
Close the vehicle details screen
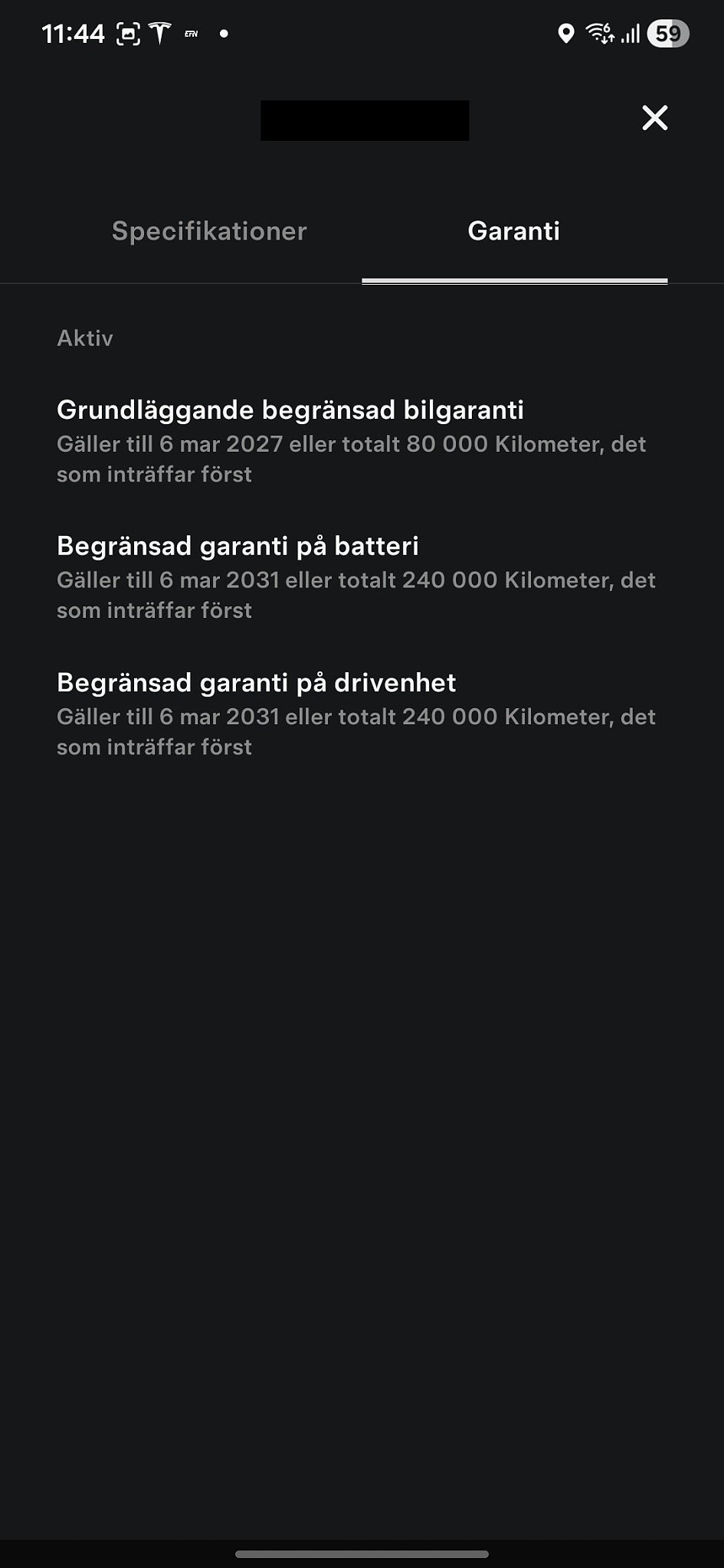655,118
